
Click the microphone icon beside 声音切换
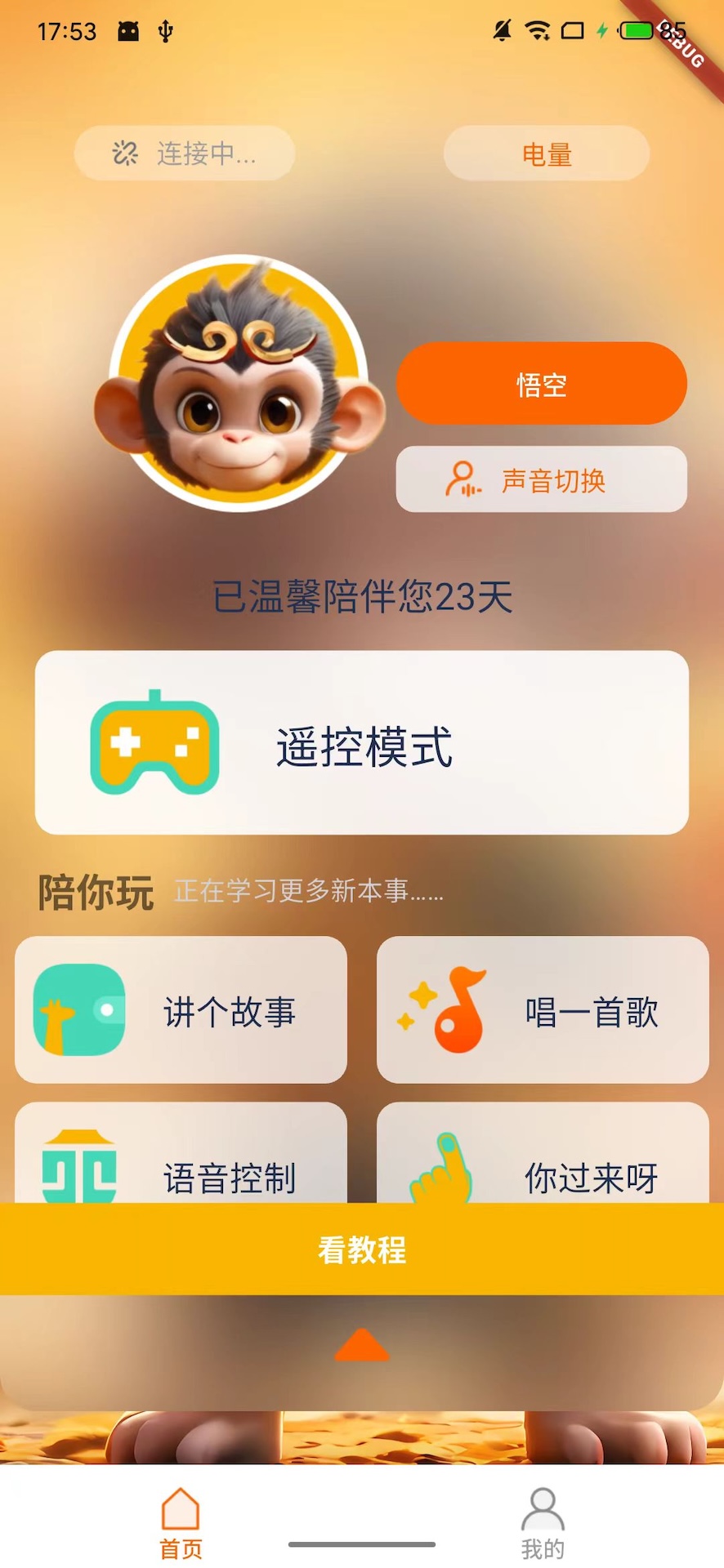click(x=462, y=481)
